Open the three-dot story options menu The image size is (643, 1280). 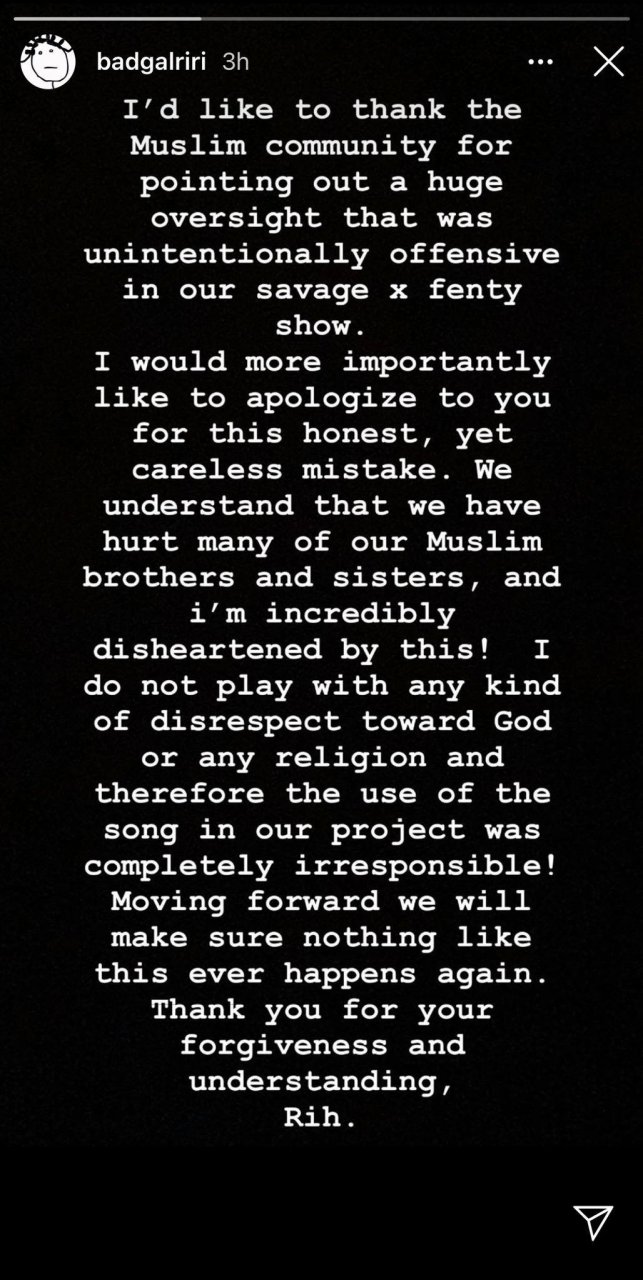pos(540,62)
